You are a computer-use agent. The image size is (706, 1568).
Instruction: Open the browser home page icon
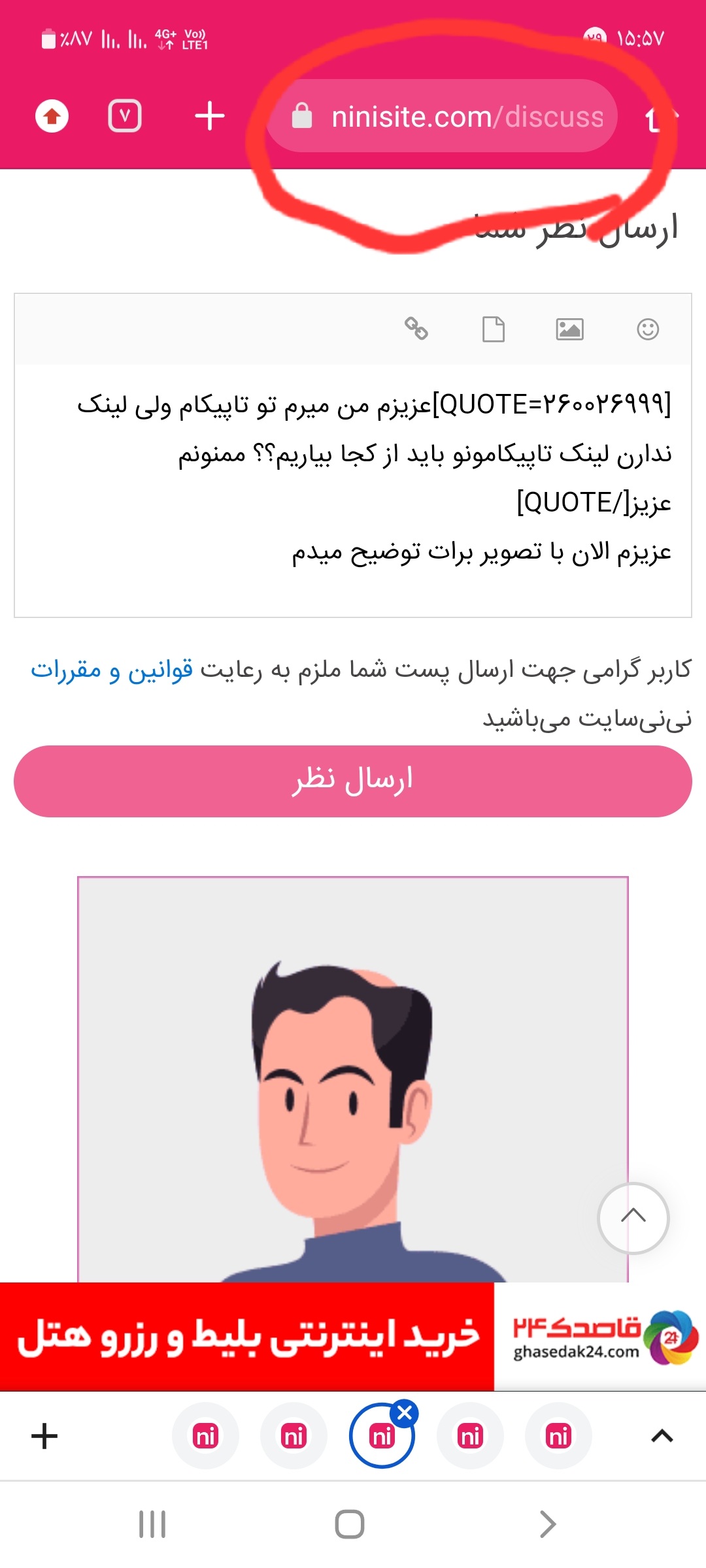[x=52, y=116]
